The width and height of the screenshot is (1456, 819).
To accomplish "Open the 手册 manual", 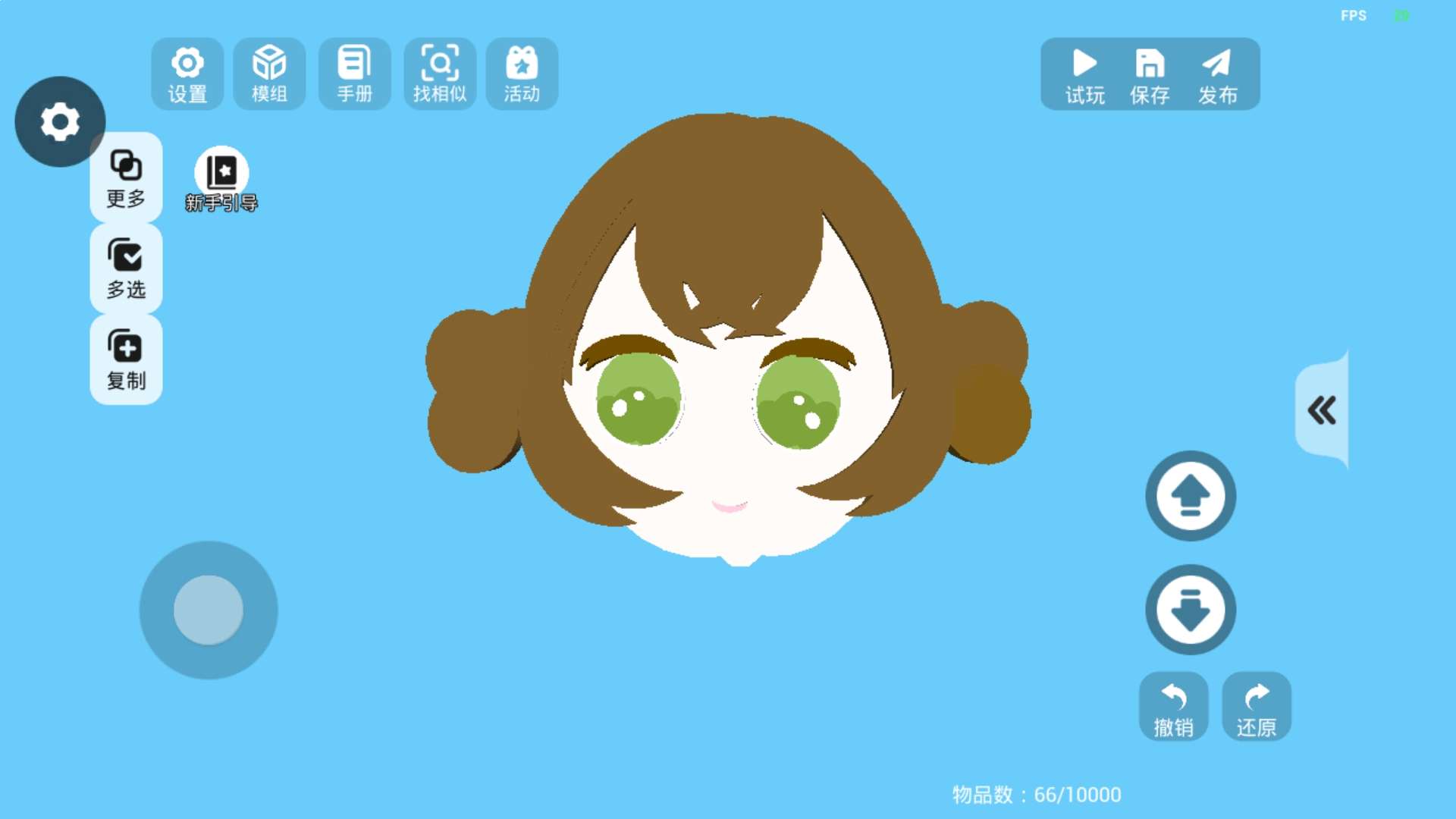I will click(354, 74).
